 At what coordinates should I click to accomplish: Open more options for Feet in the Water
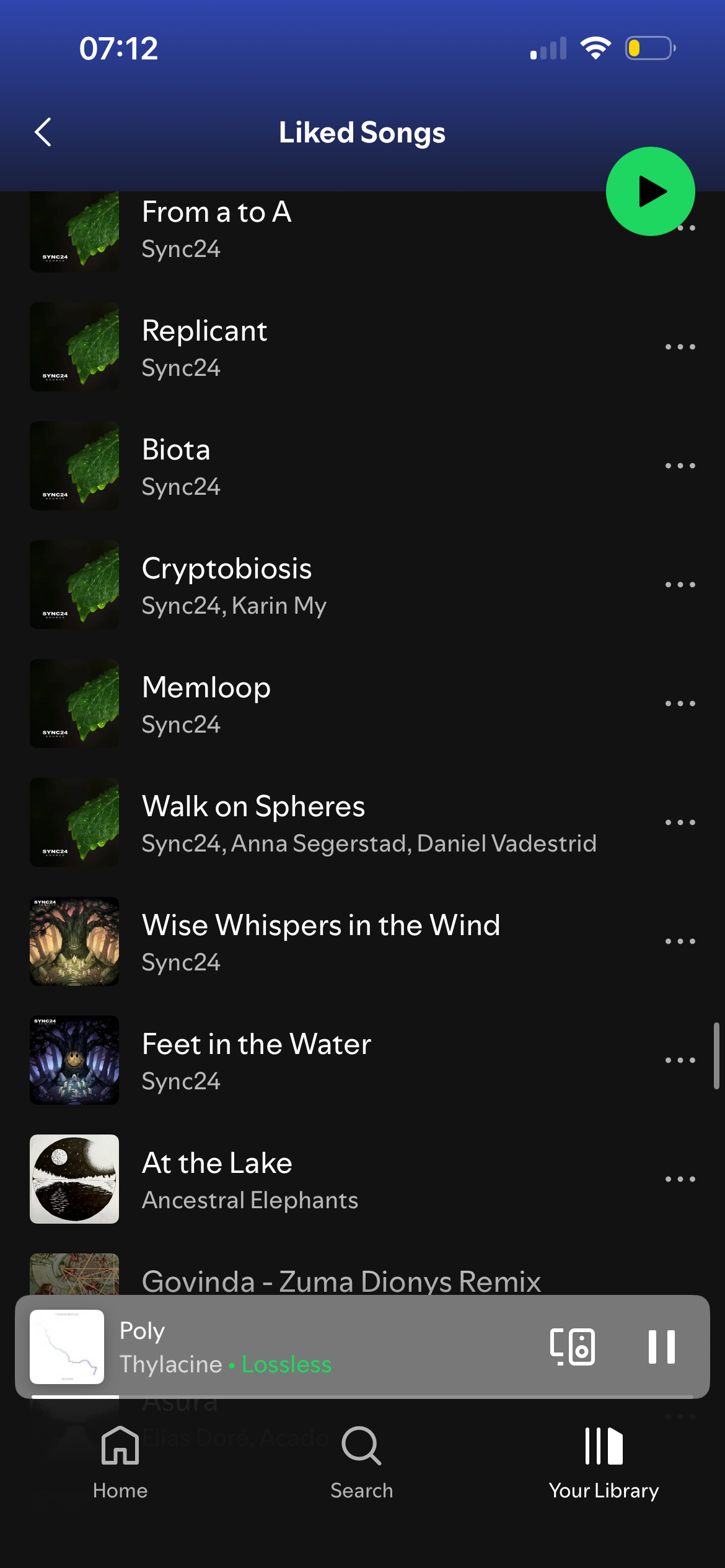coord(680,1060)
